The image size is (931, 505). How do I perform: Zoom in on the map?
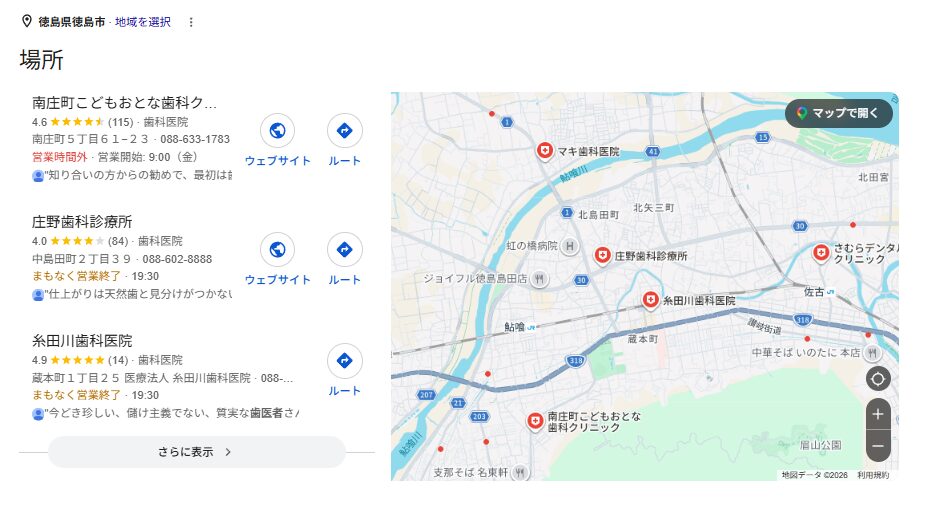click(878, 414)
